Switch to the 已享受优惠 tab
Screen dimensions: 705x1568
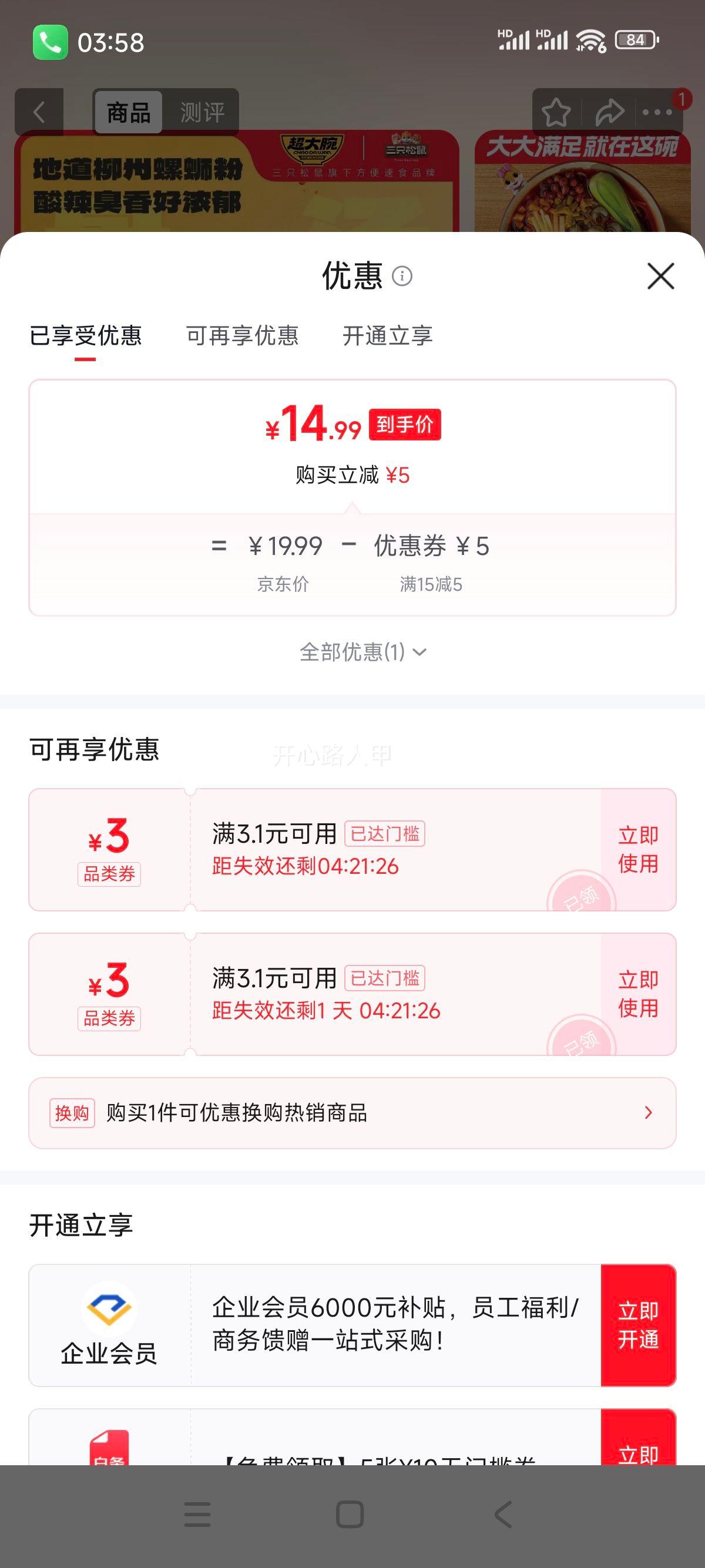click(x=85, y=335)
